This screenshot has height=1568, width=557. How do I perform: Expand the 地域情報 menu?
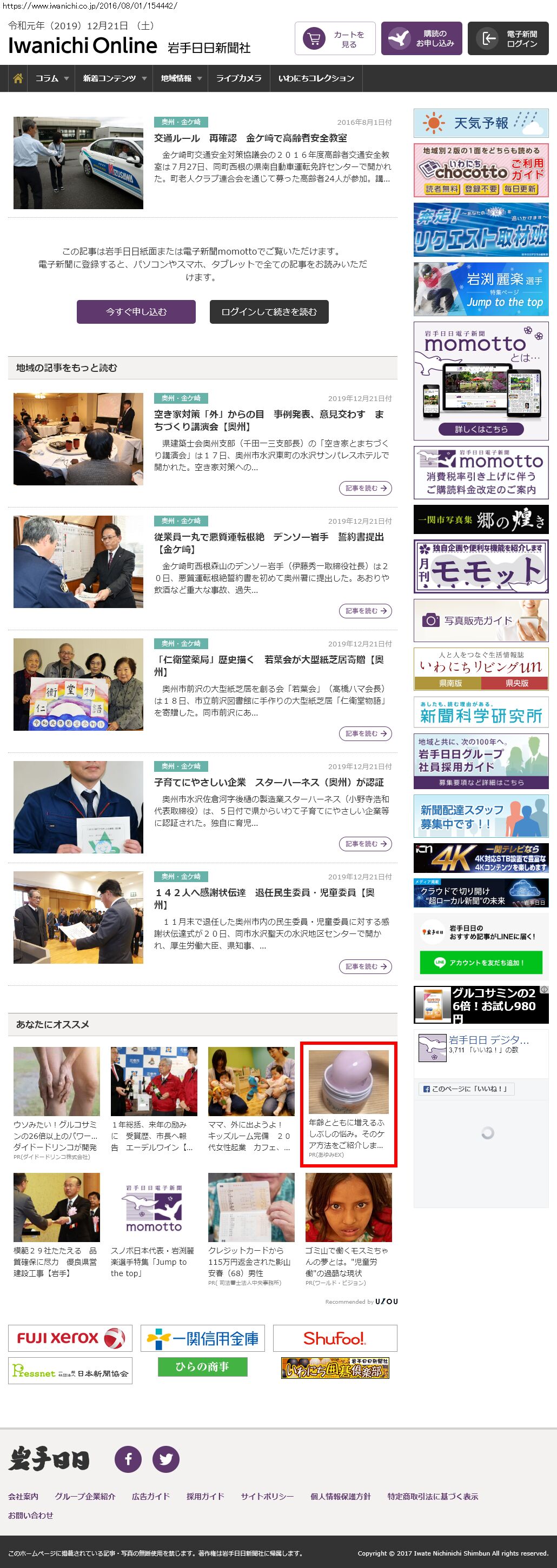coord(180,78)
